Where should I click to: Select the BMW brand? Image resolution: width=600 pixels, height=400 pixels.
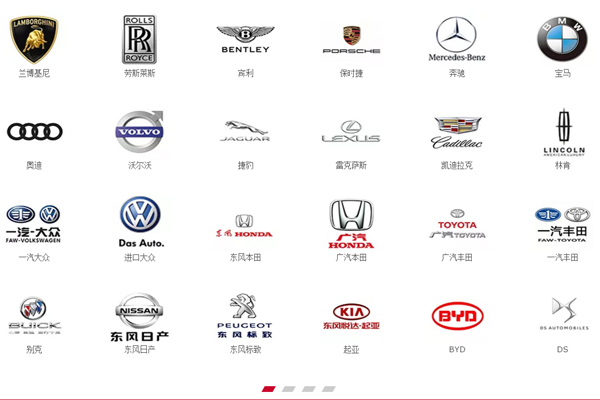tap(562, 39)
